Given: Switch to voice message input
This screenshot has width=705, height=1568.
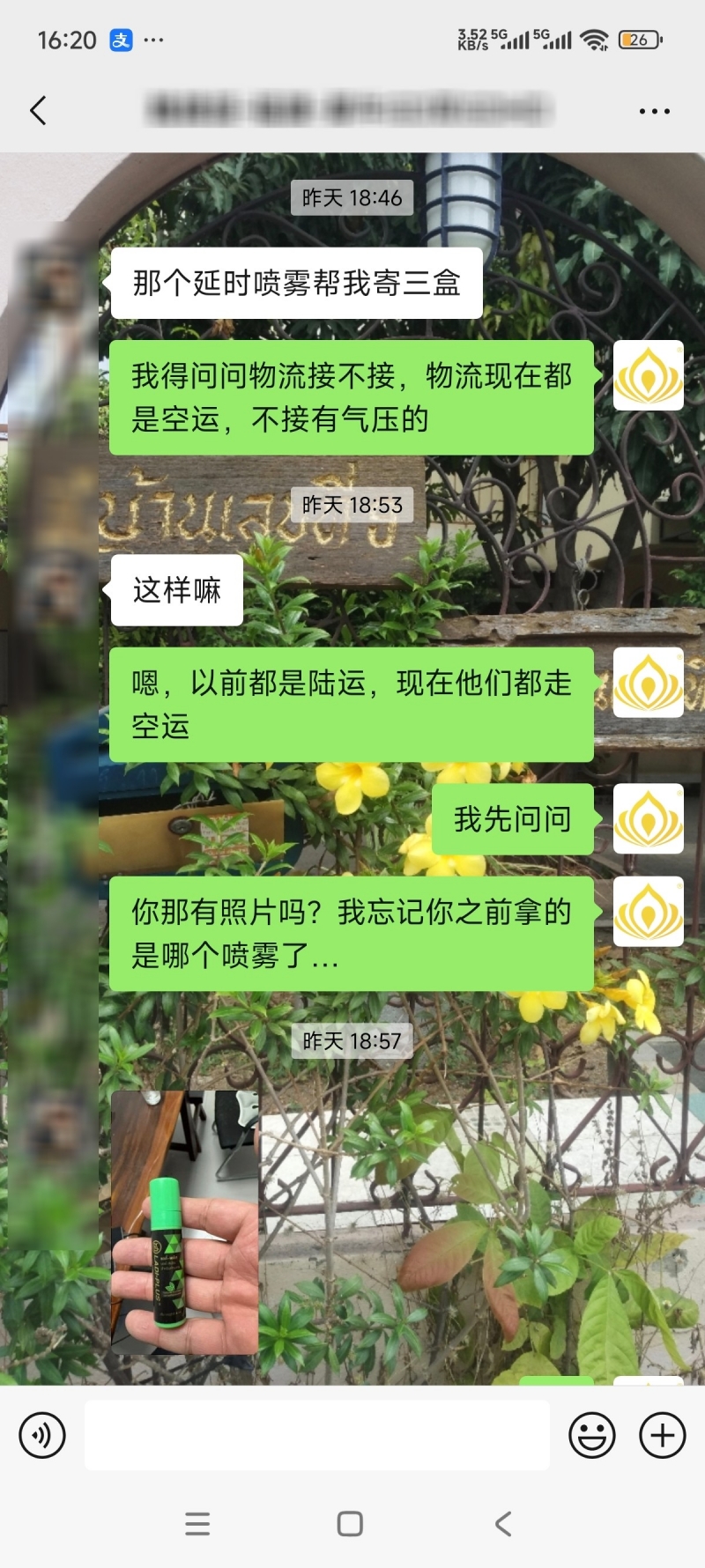Looking at the screenshot, I should [42, 1435].
